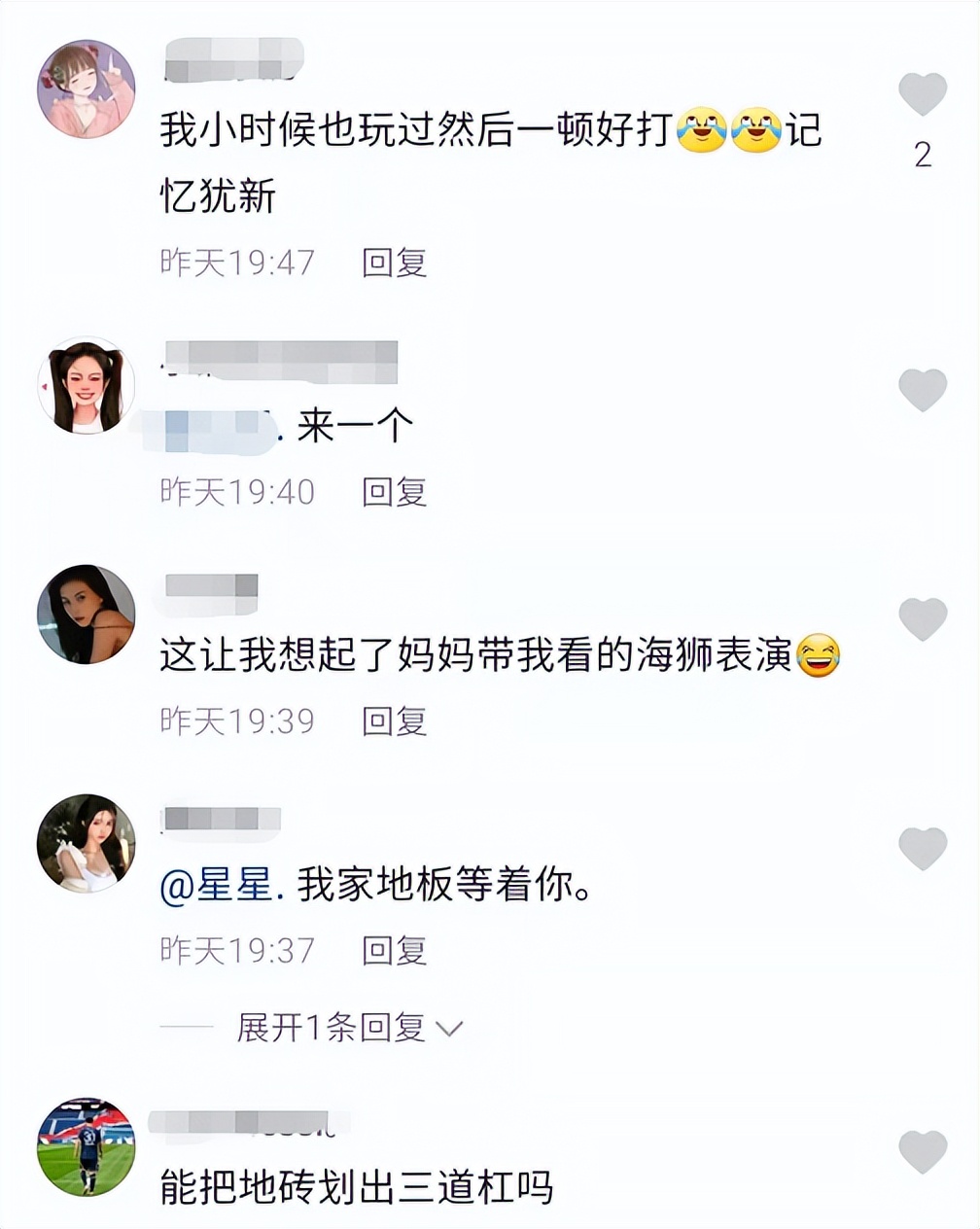Click the avatar with pigtails on second comment

pyautogui.click(x=86, y=382)
